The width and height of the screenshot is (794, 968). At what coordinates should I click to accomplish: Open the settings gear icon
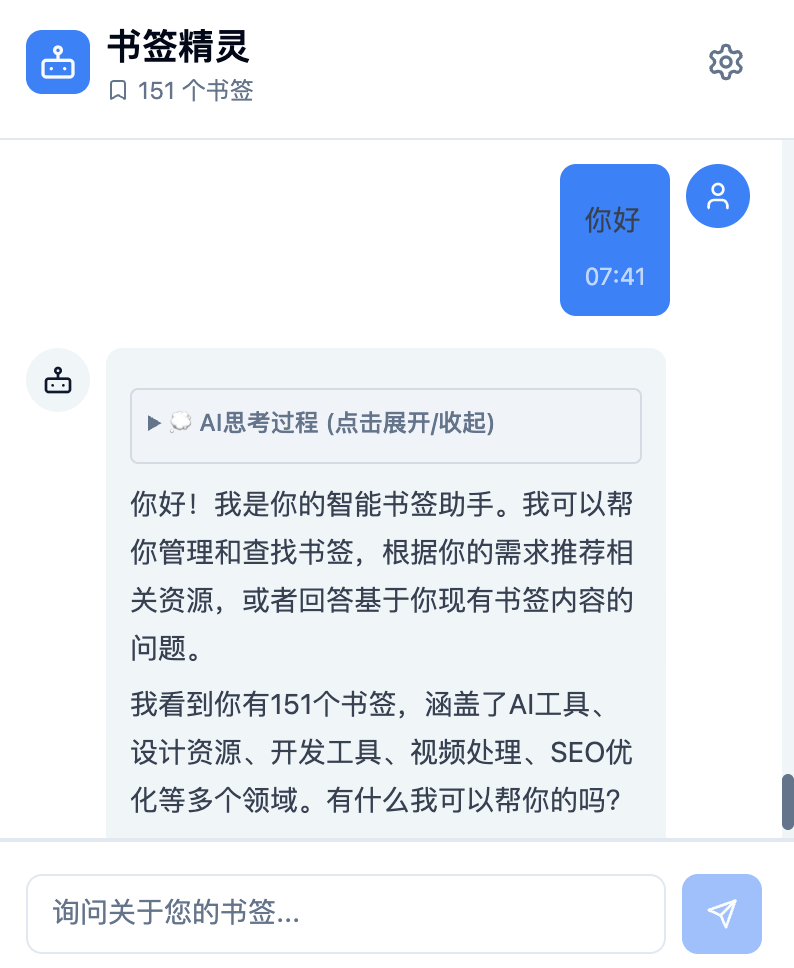tap(726, 62)
